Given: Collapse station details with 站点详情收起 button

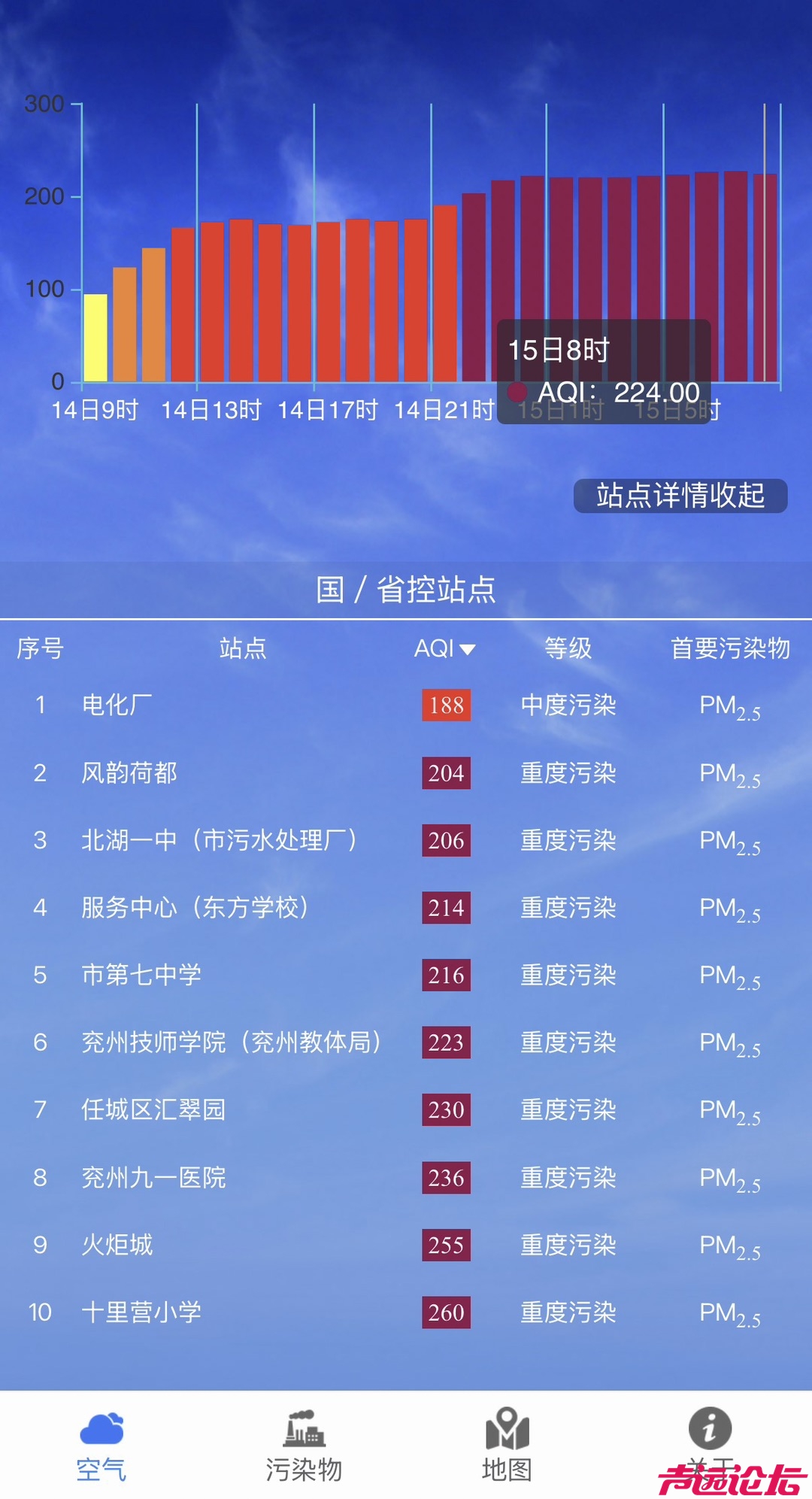Looking at the screenshot, I should (x=680, y=496).
